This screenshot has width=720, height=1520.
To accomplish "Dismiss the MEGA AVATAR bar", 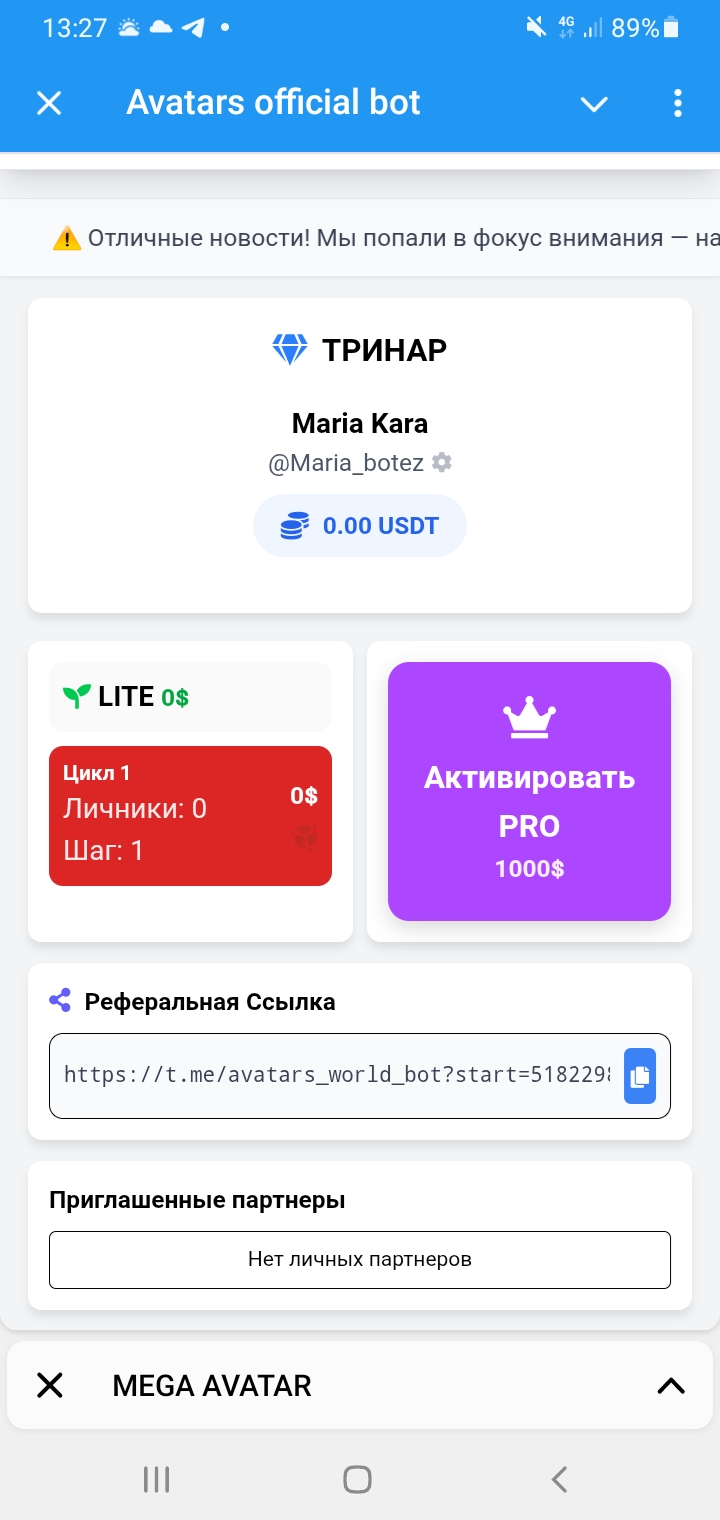I will (x=49, y=1385).
